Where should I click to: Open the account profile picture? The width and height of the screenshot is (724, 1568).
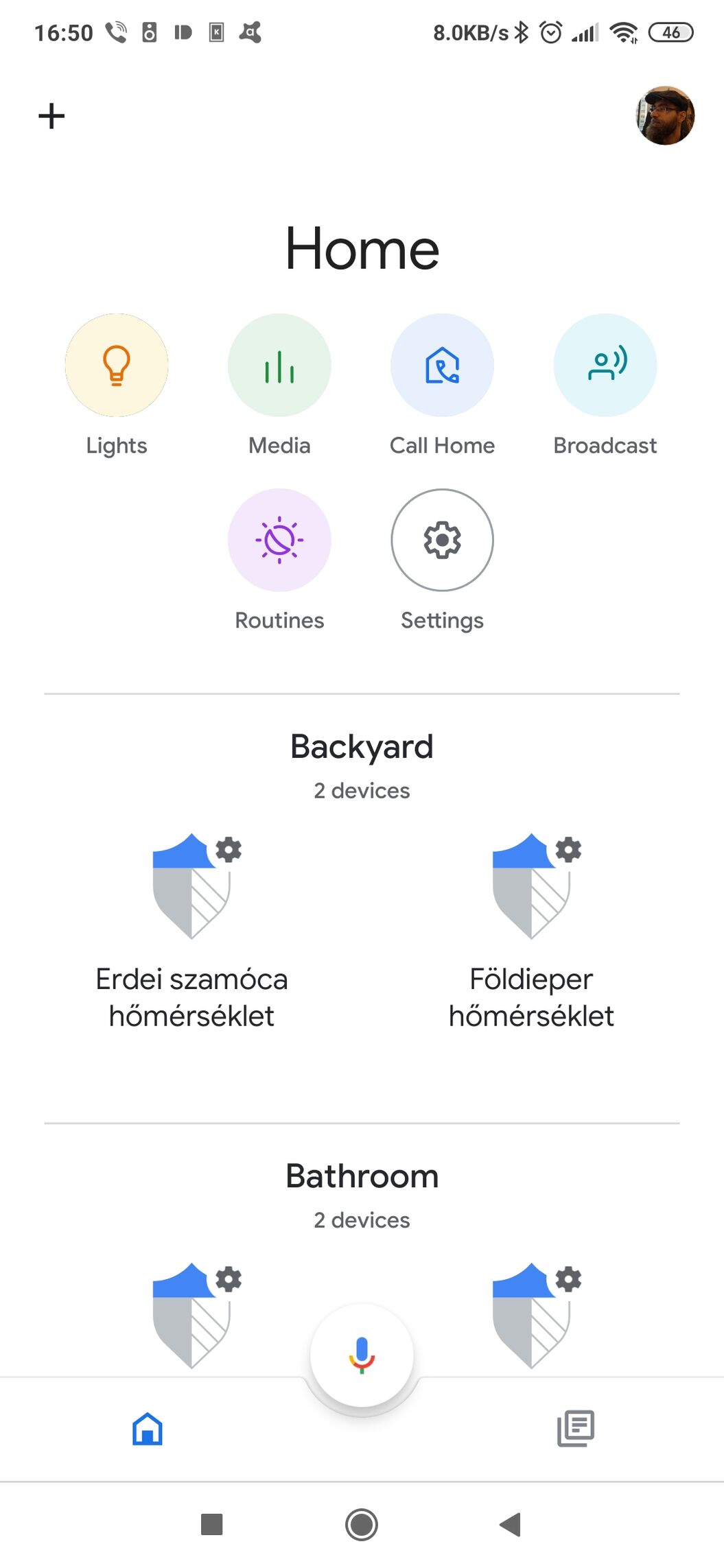[x=664, y=116]
